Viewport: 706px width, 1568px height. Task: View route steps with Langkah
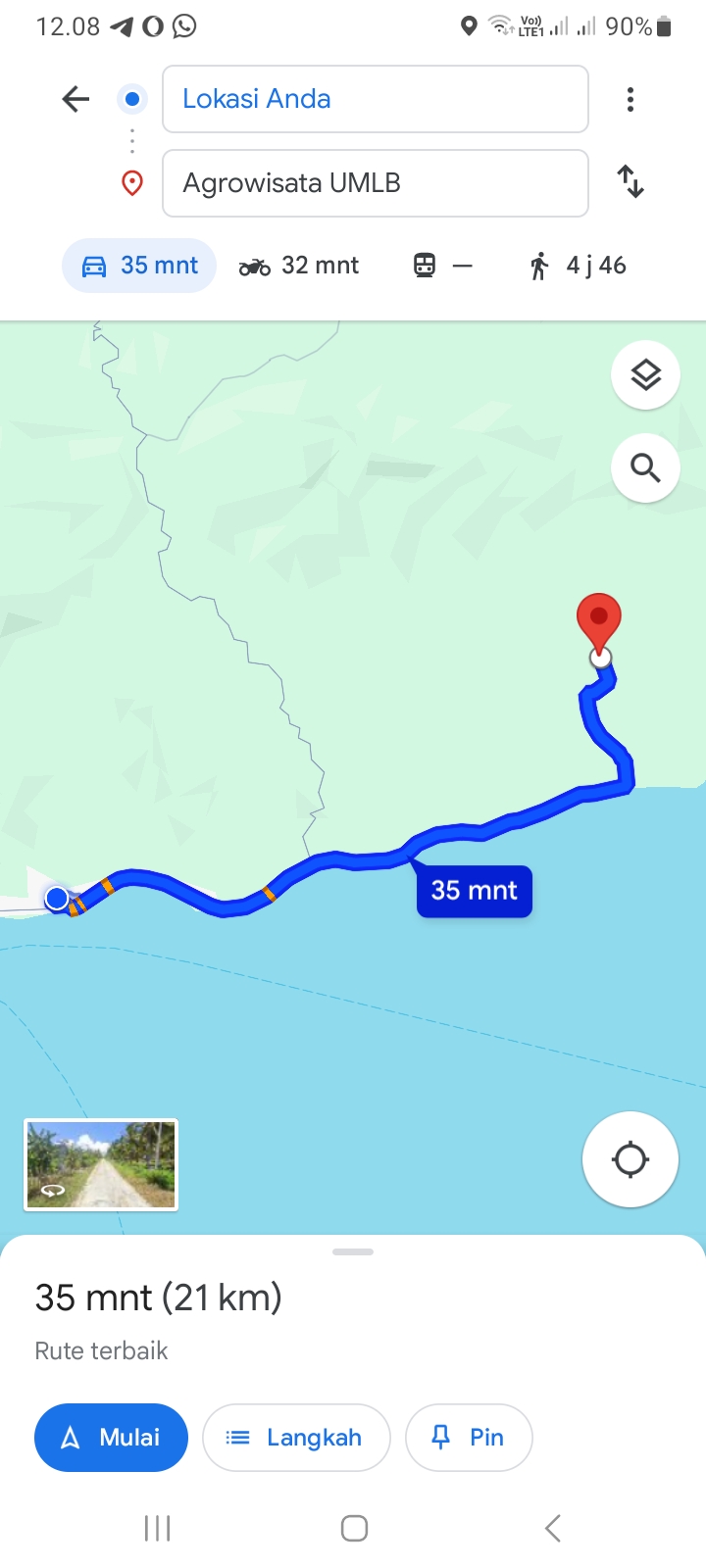(x=296, y=1438)
